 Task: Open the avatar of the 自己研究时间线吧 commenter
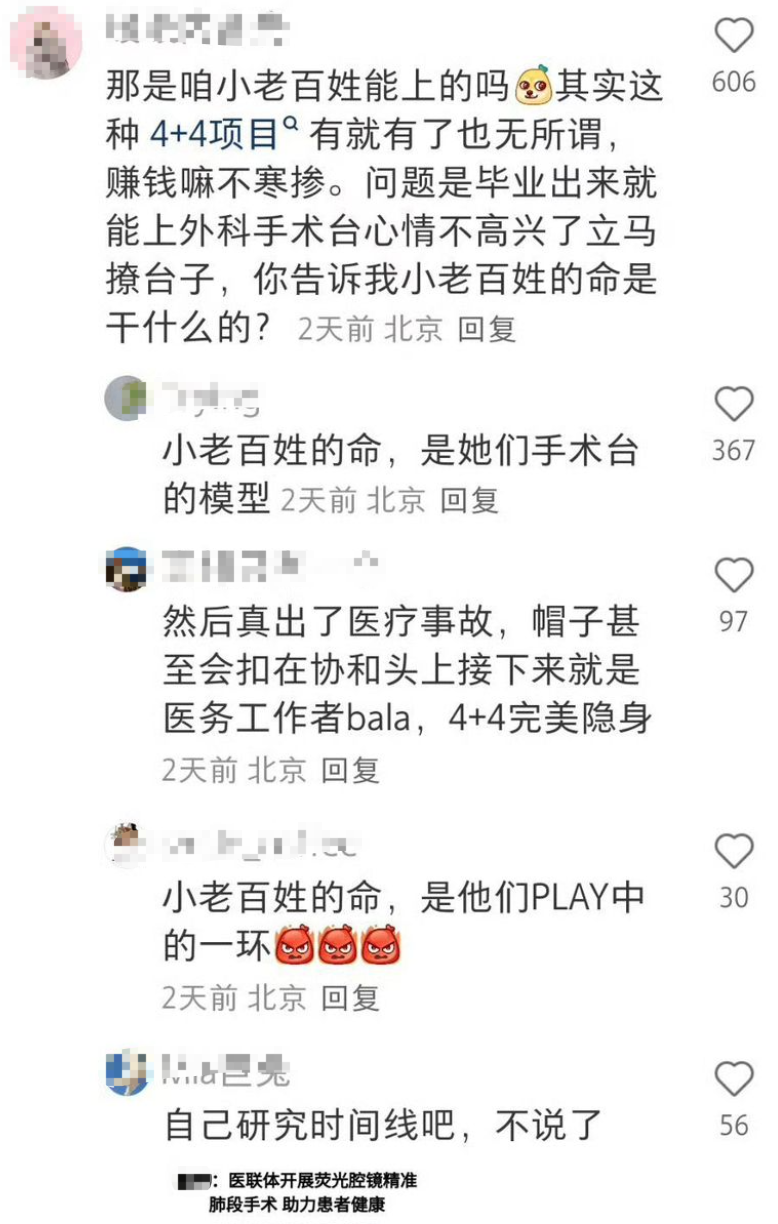[x=126, y=1073]
